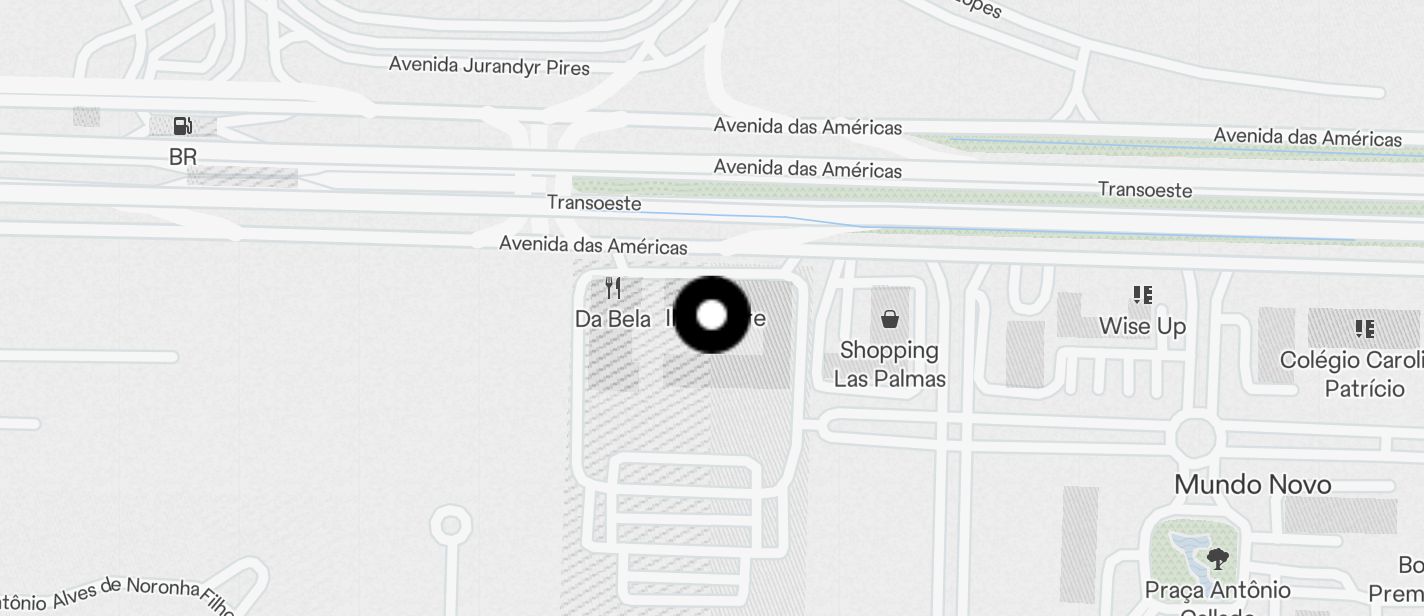Tap the current location pin marker
This screenshot has height=616, width=1424.
(711, 316)
